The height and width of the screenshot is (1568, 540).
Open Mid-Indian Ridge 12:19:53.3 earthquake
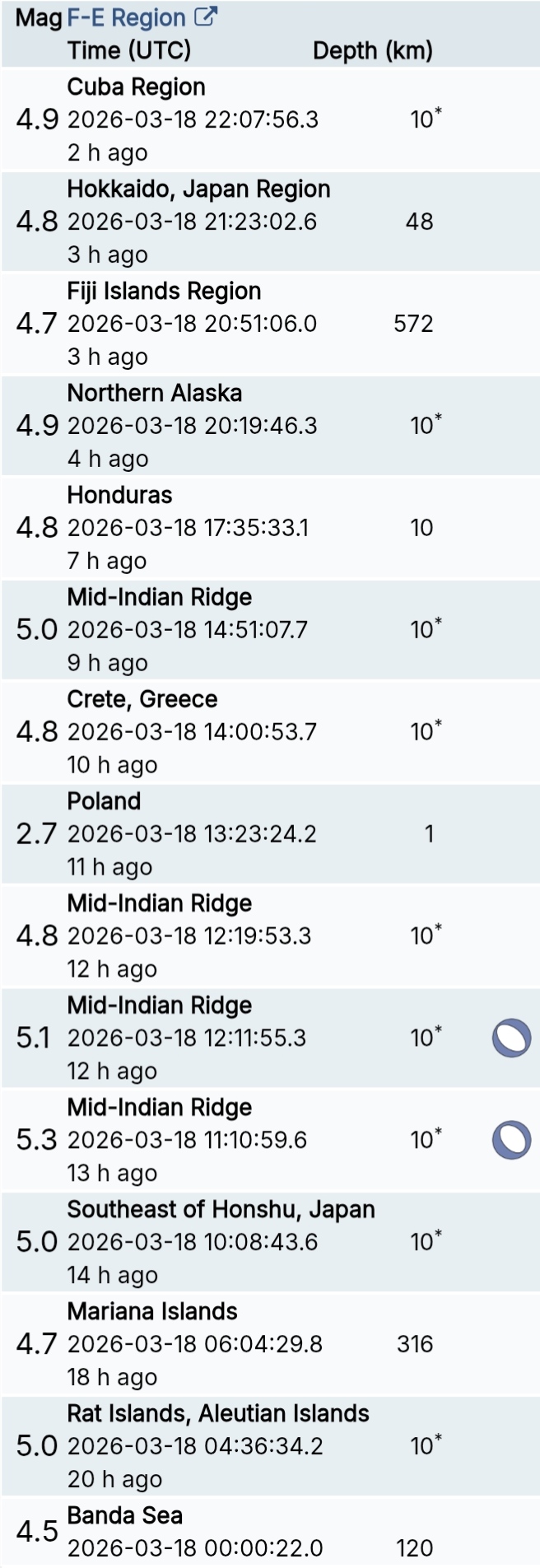point(160,904)
